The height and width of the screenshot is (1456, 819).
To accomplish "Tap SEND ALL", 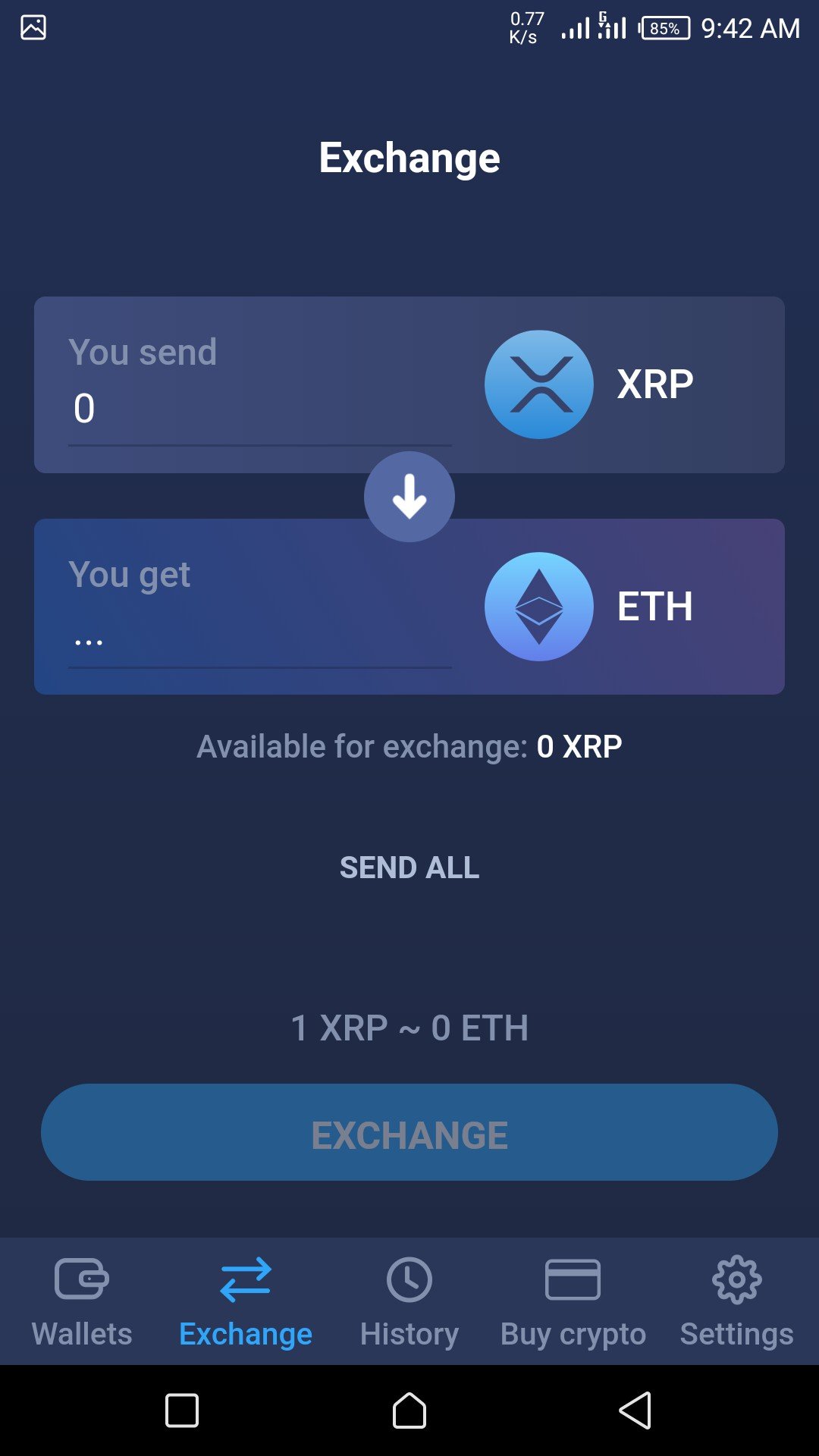I will pyautogui.click(x=409, y=868).
